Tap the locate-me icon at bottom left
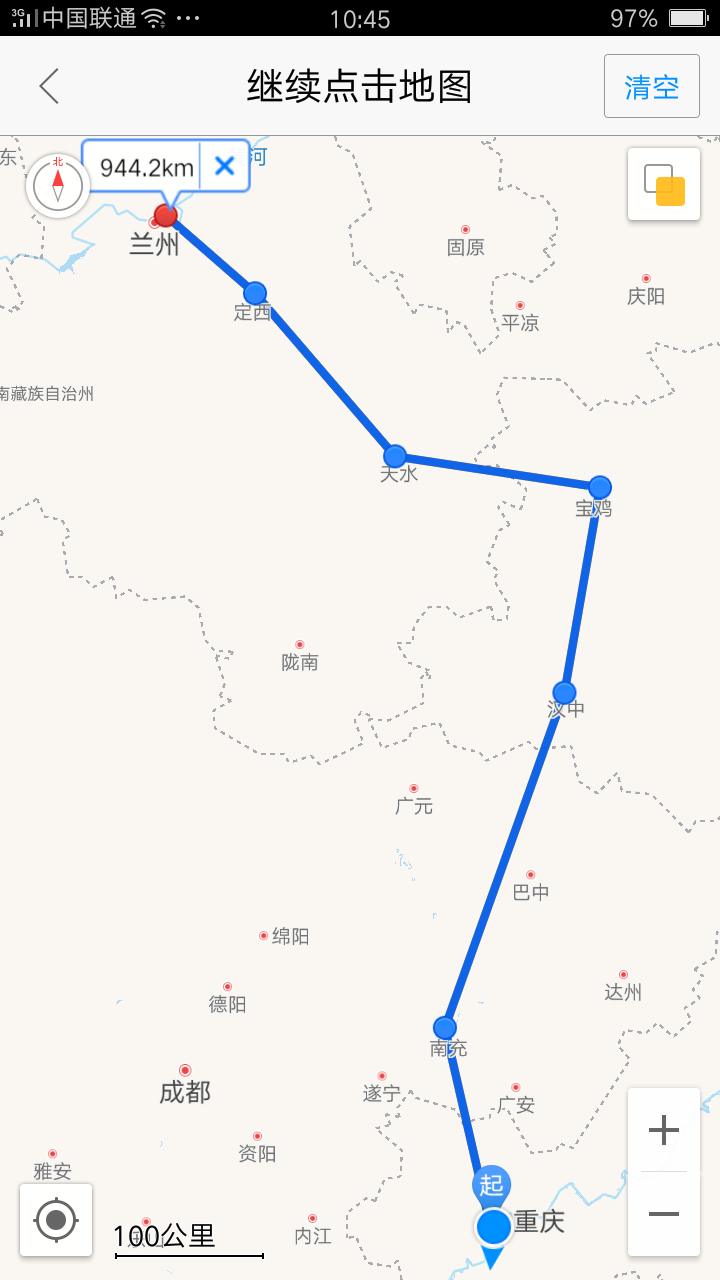 click(56, 1220)
